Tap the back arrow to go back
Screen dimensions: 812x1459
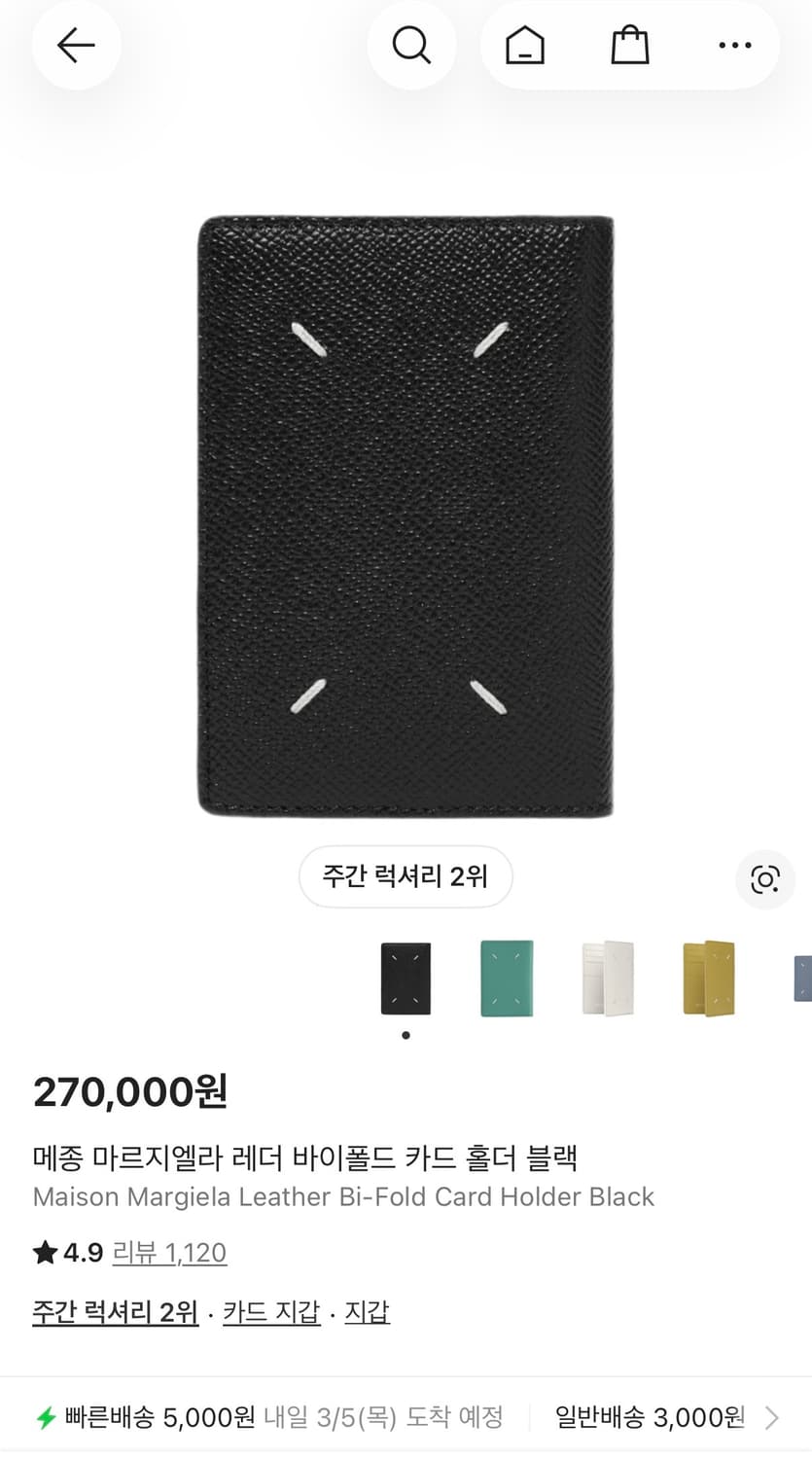point(76,45)
